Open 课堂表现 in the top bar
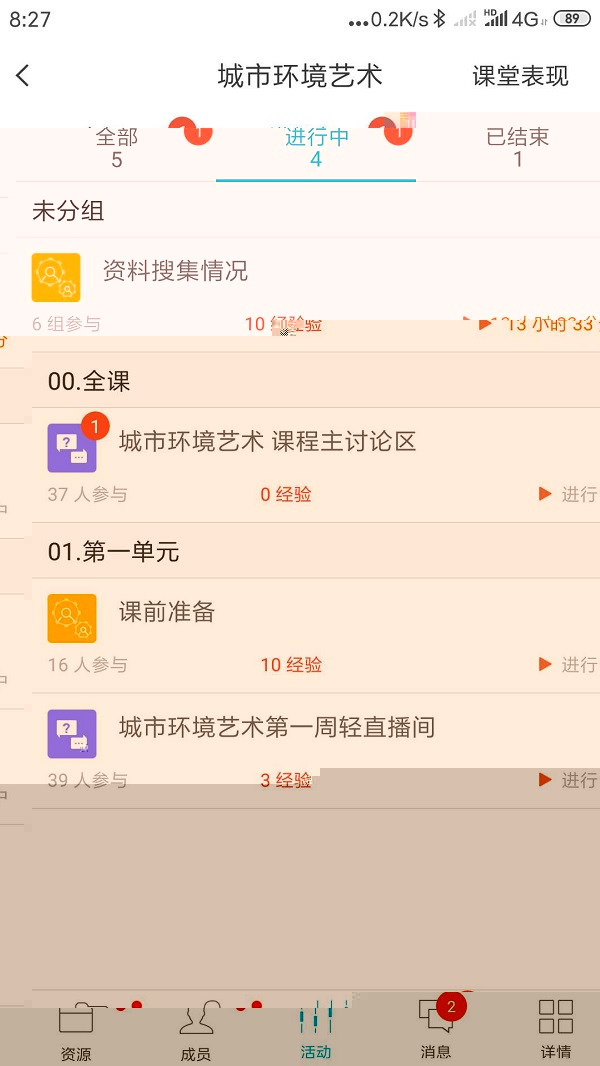The height and width of the screenshot is (1066, 600). (520, 76)
